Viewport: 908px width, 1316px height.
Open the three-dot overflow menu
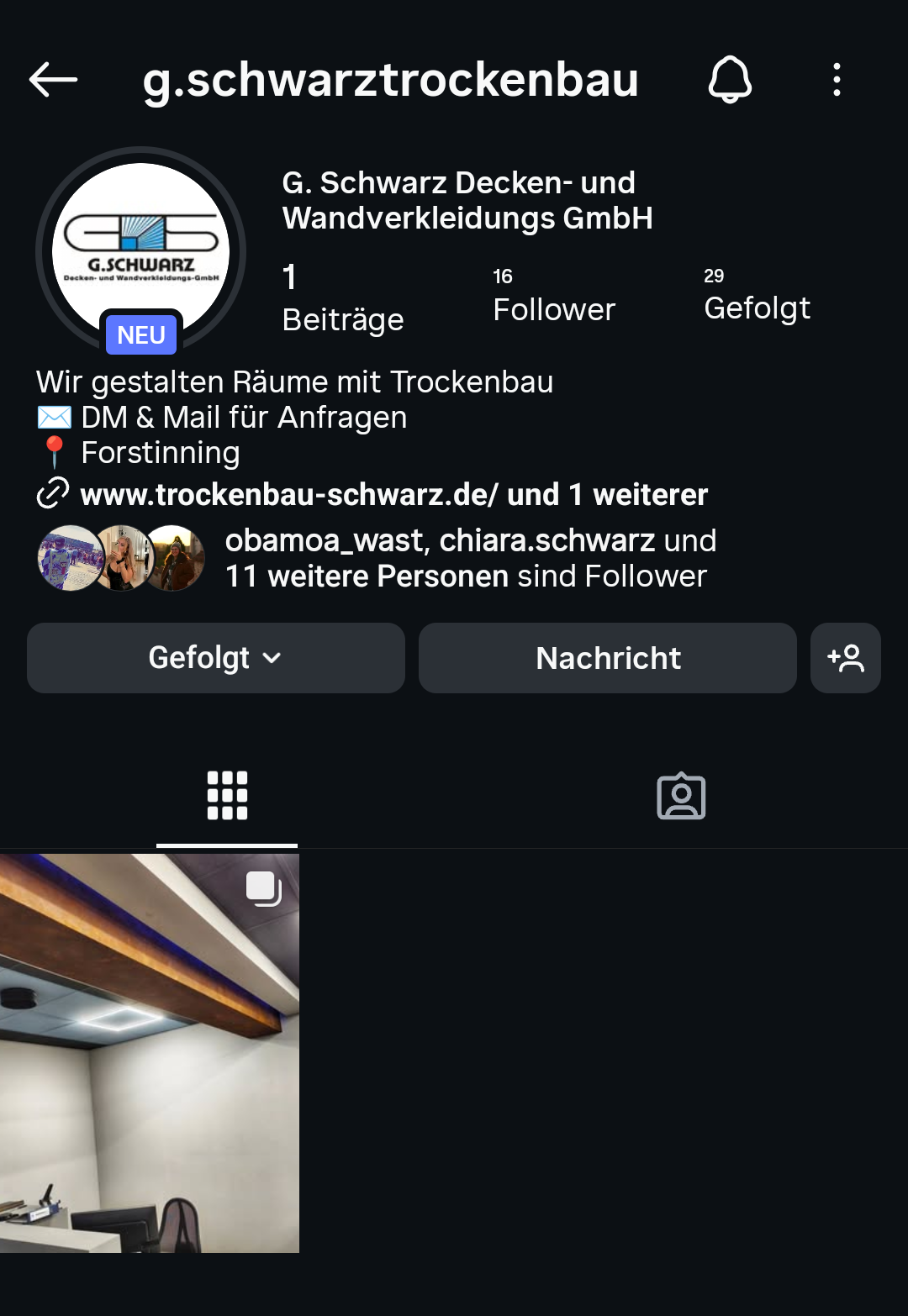tap(837, 80)
